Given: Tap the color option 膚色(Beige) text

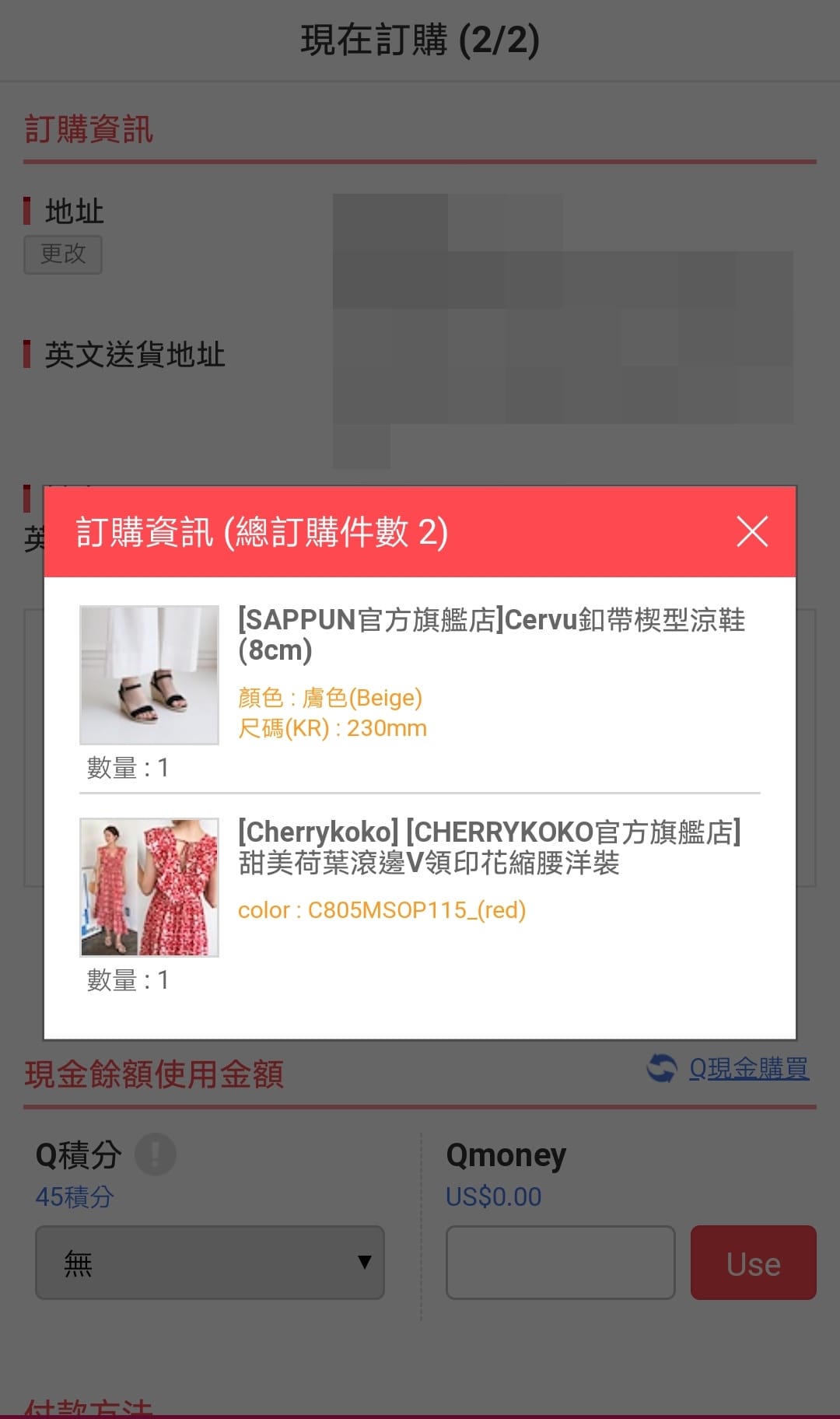Looking at the screenshot, I should (x=330, y=698).
